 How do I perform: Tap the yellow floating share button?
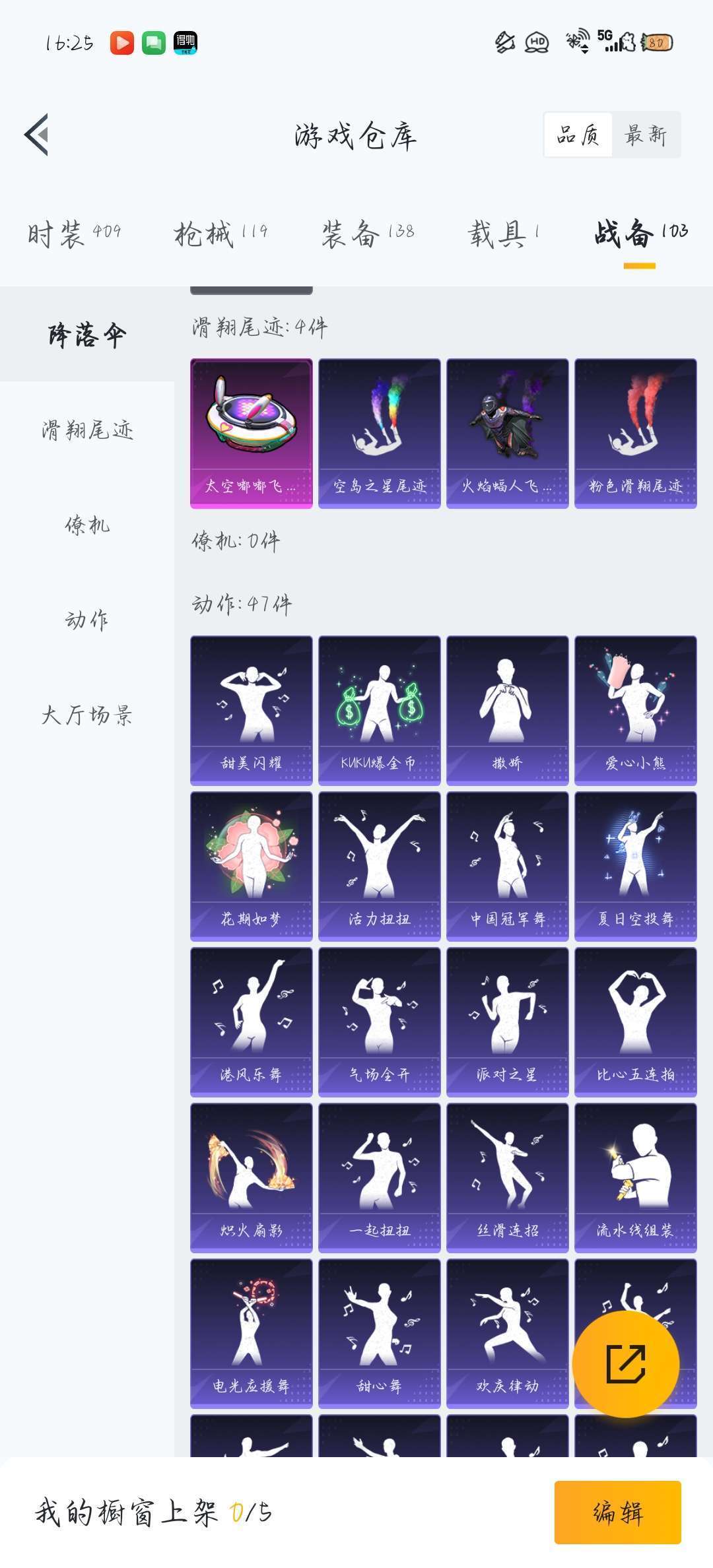[626, 1364]
